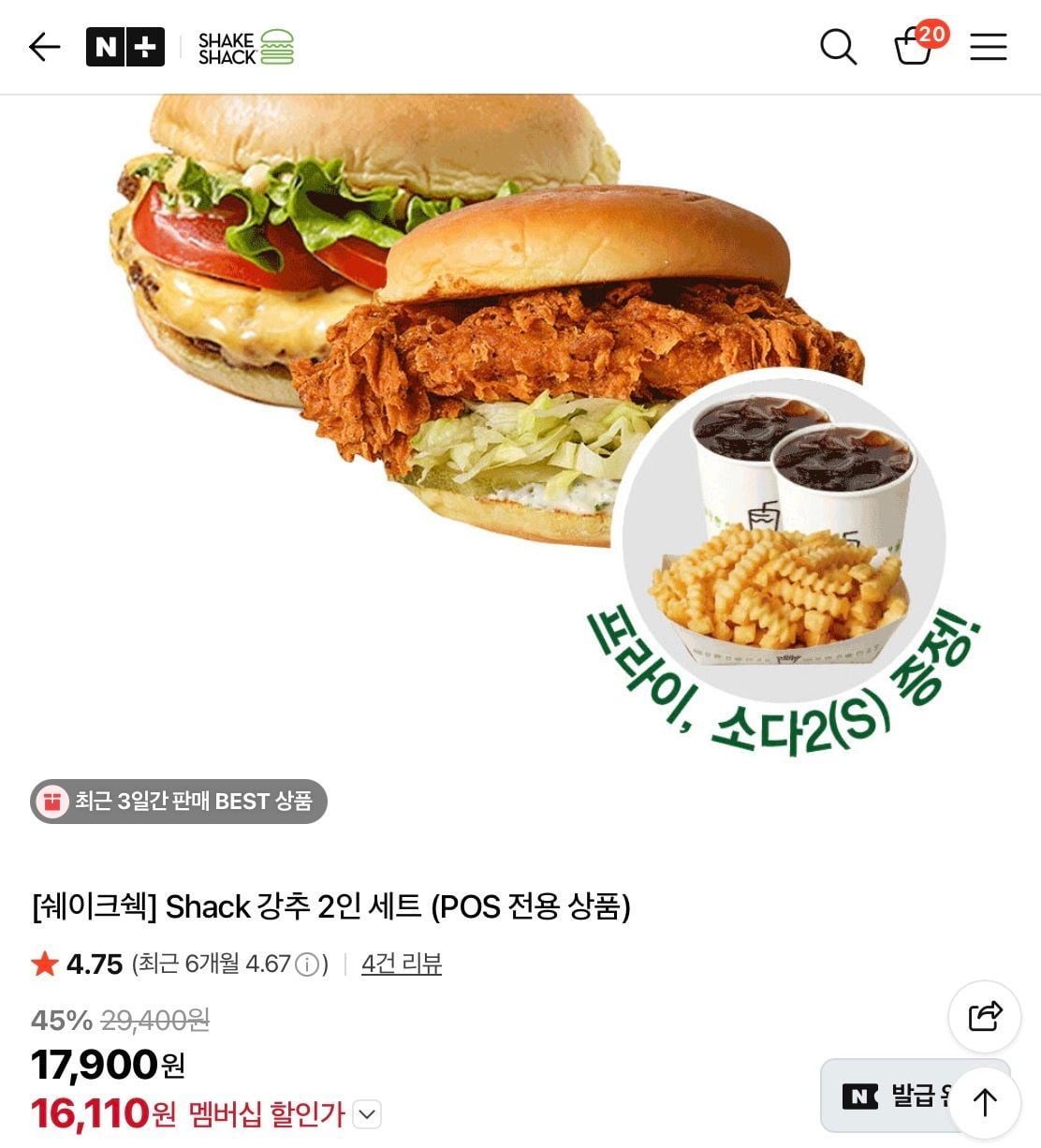This screenshot has height=1148, width=1041.
Task: Go back to the previous page
Action: (44, 47)
